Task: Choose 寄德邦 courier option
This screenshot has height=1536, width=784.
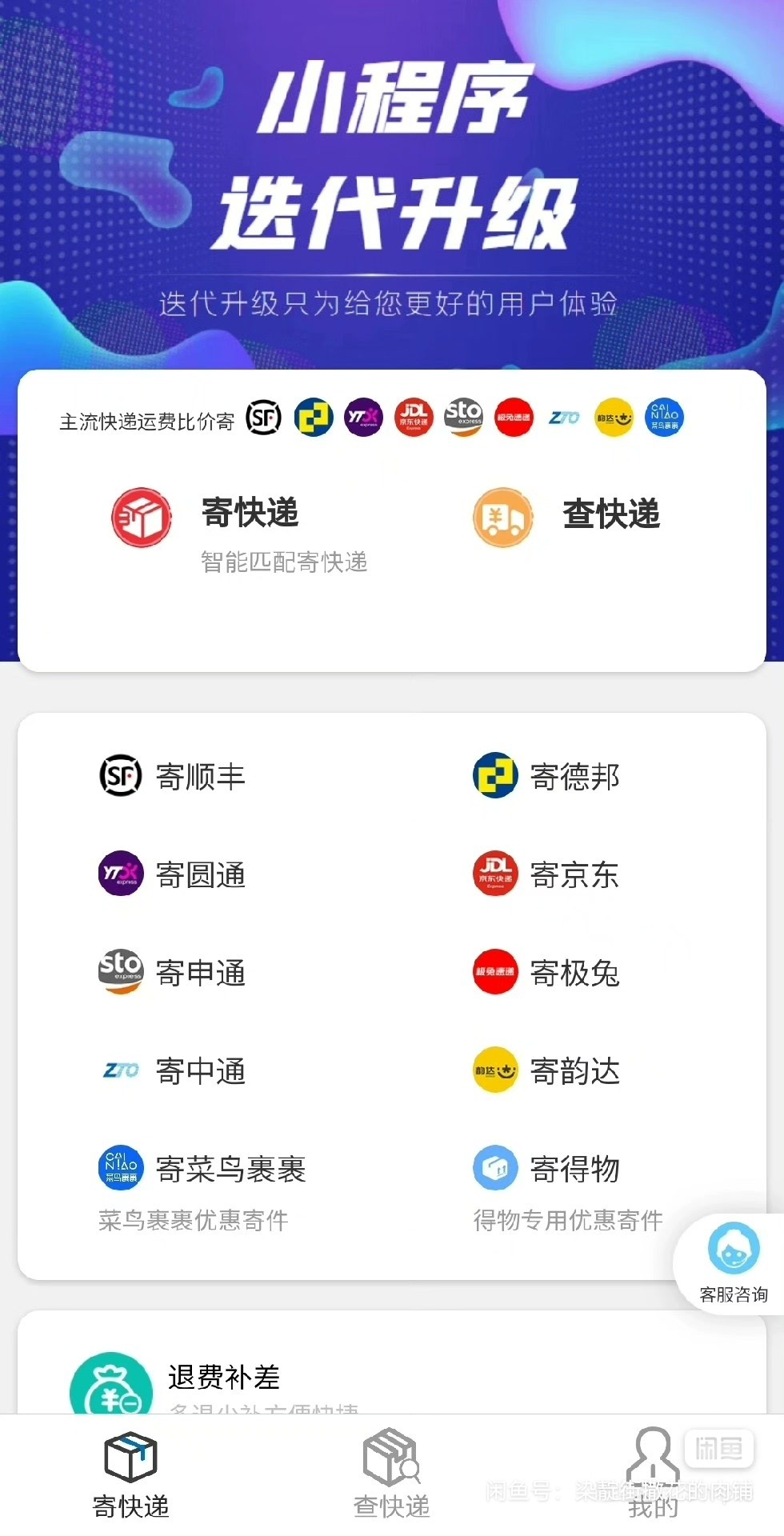Action: pos(547,776)
